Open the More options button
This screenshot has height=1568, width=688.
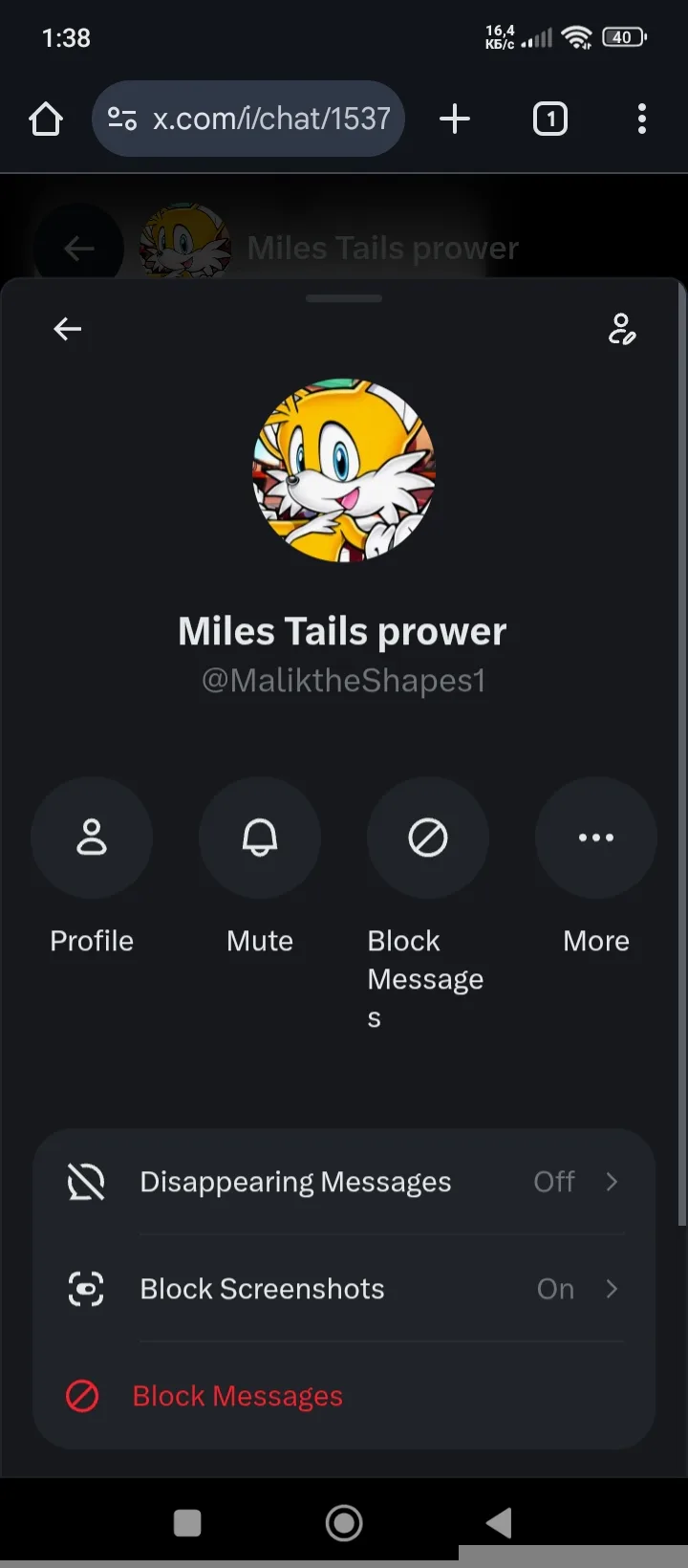click(596, 838)
